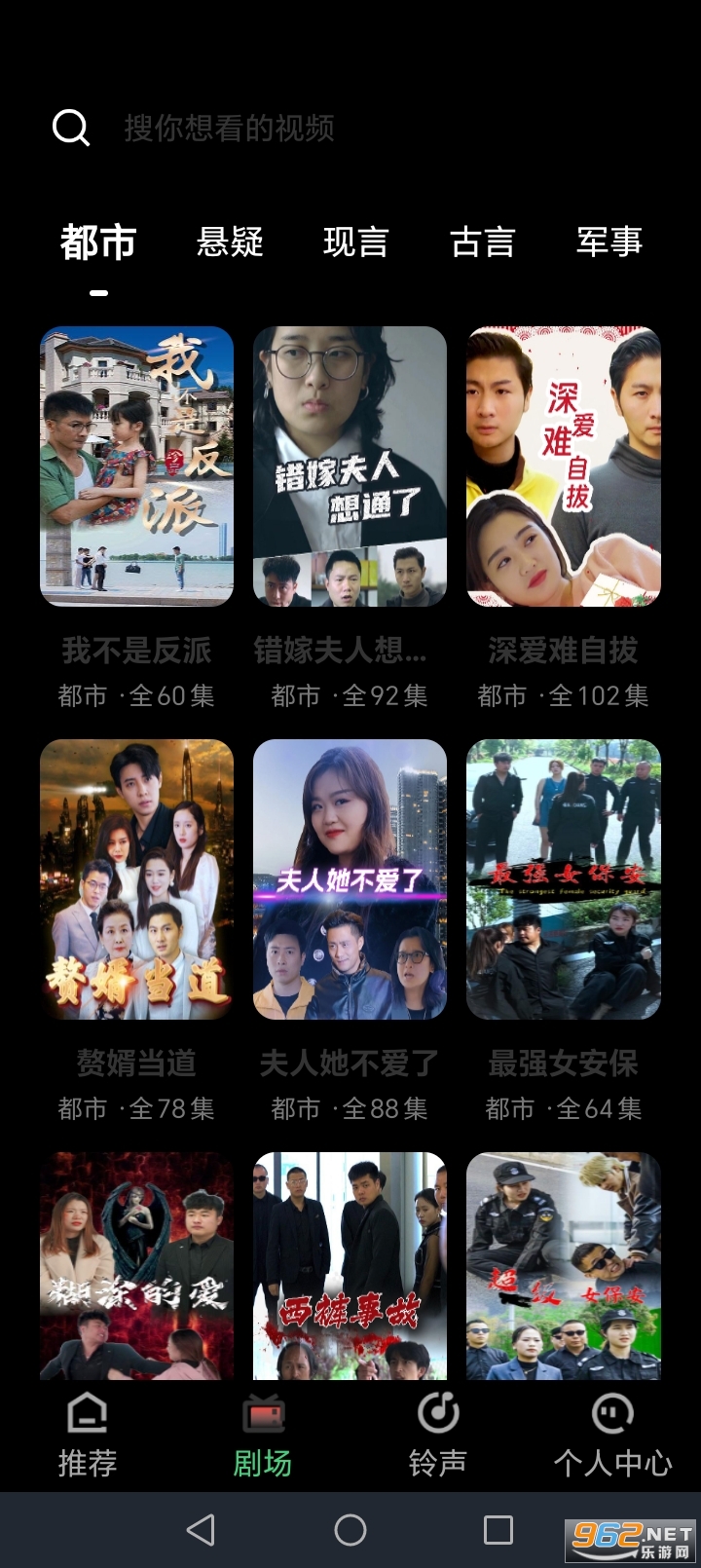Tap the search magnifier icon
The width and height of the screenshot is (701, 1568).
71,128
